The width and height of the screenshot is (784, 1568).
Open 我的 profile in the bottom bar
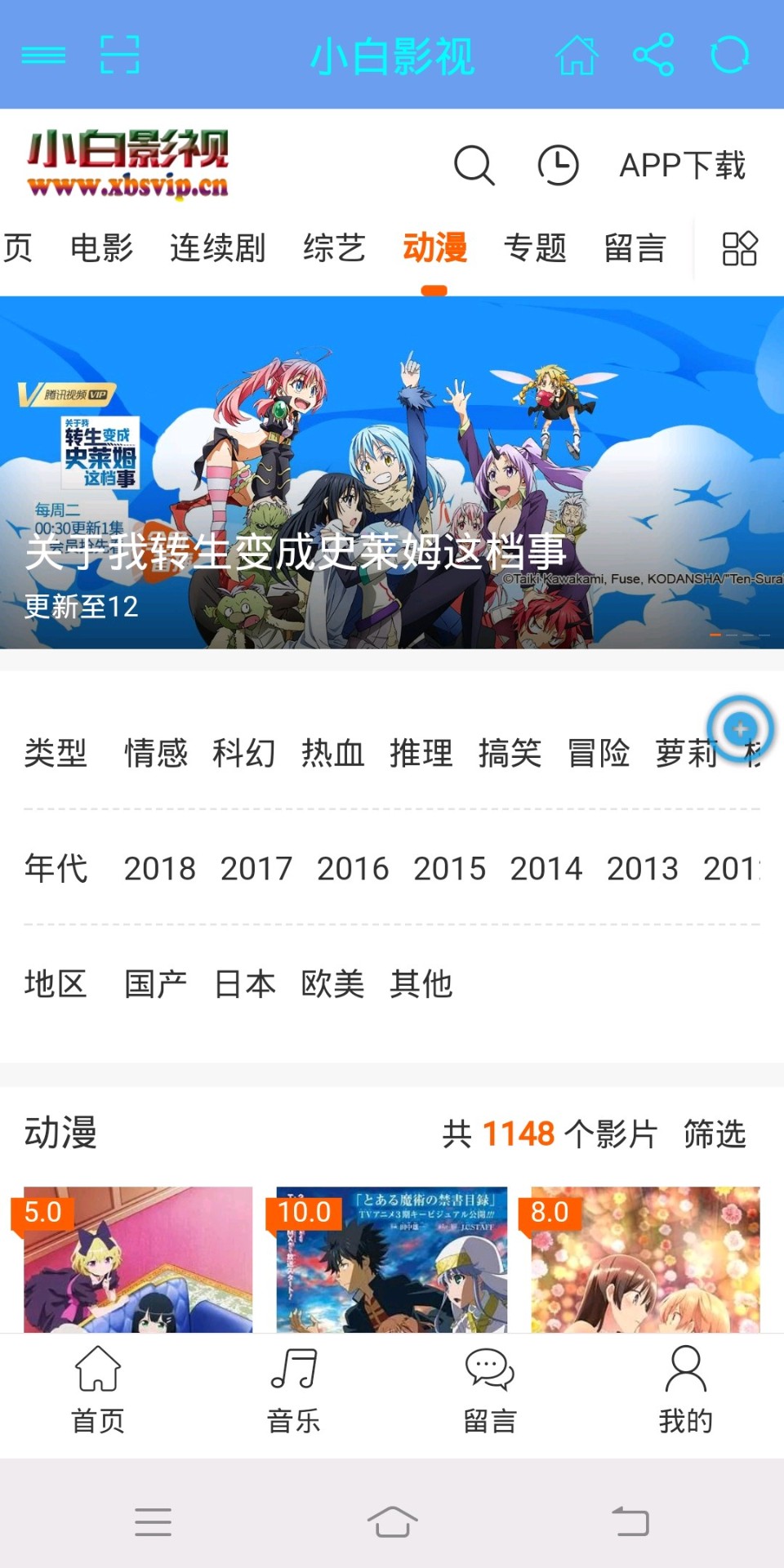pos(686,1388)
